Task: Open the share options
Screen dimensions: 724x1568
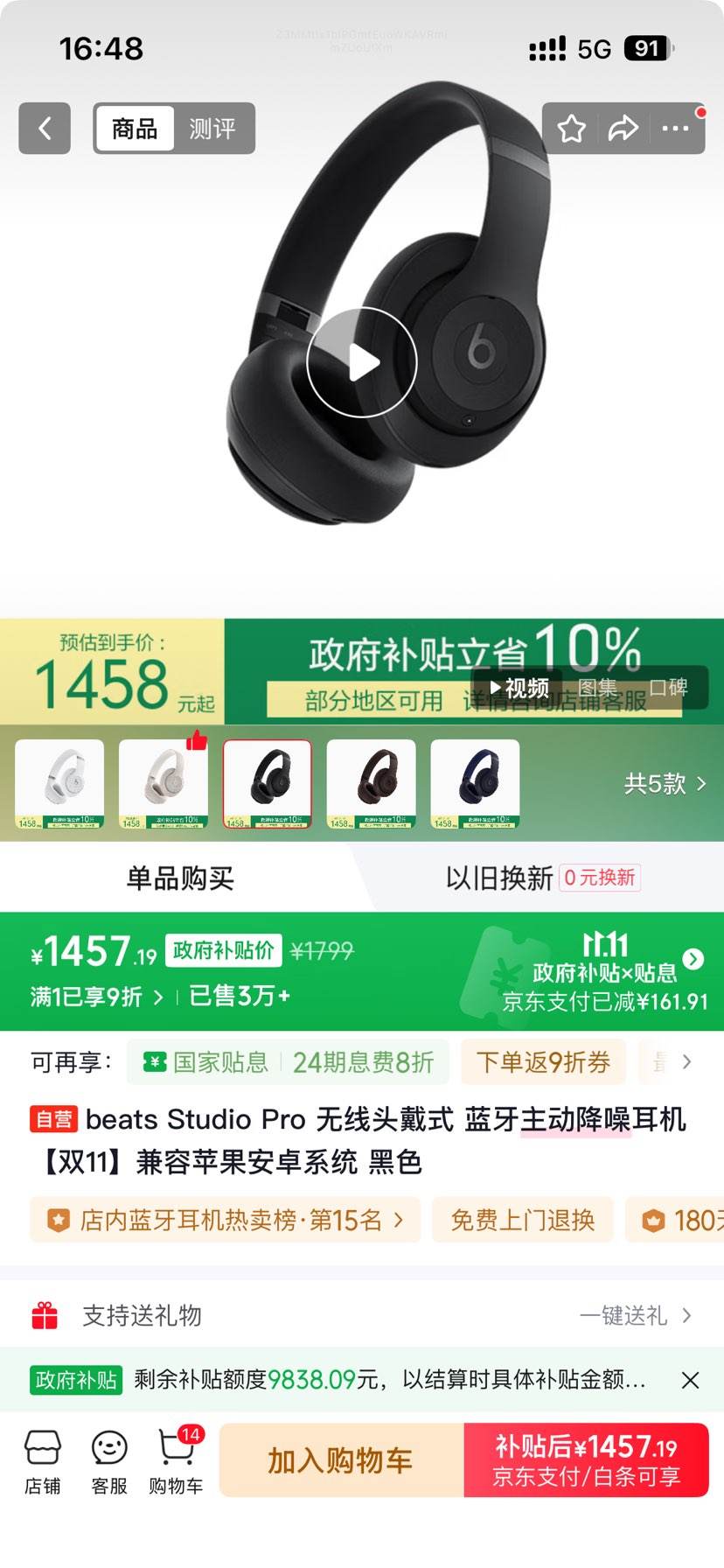Action: (x=623, y=129)
